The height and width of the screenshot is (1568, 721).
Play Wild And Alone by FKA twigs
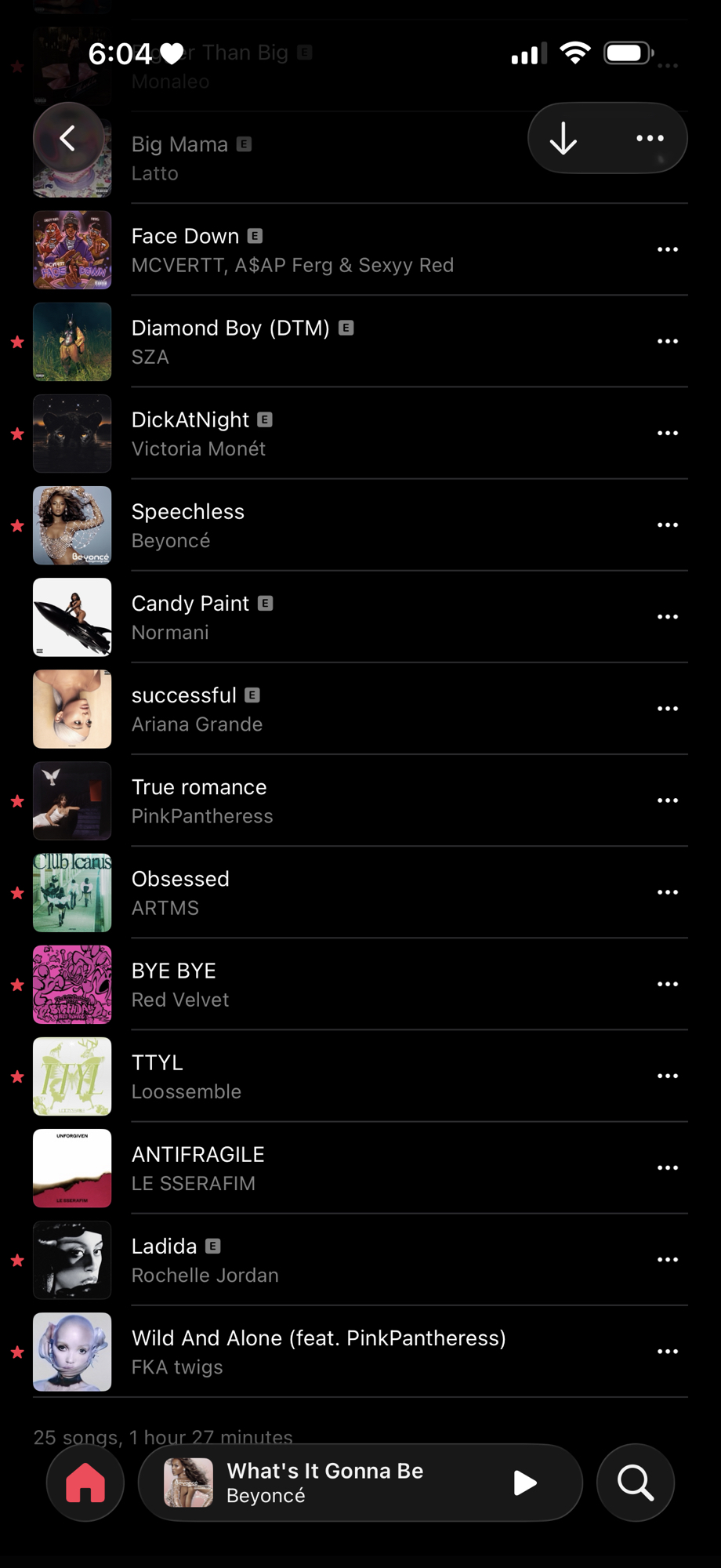tap(313, 1352)
